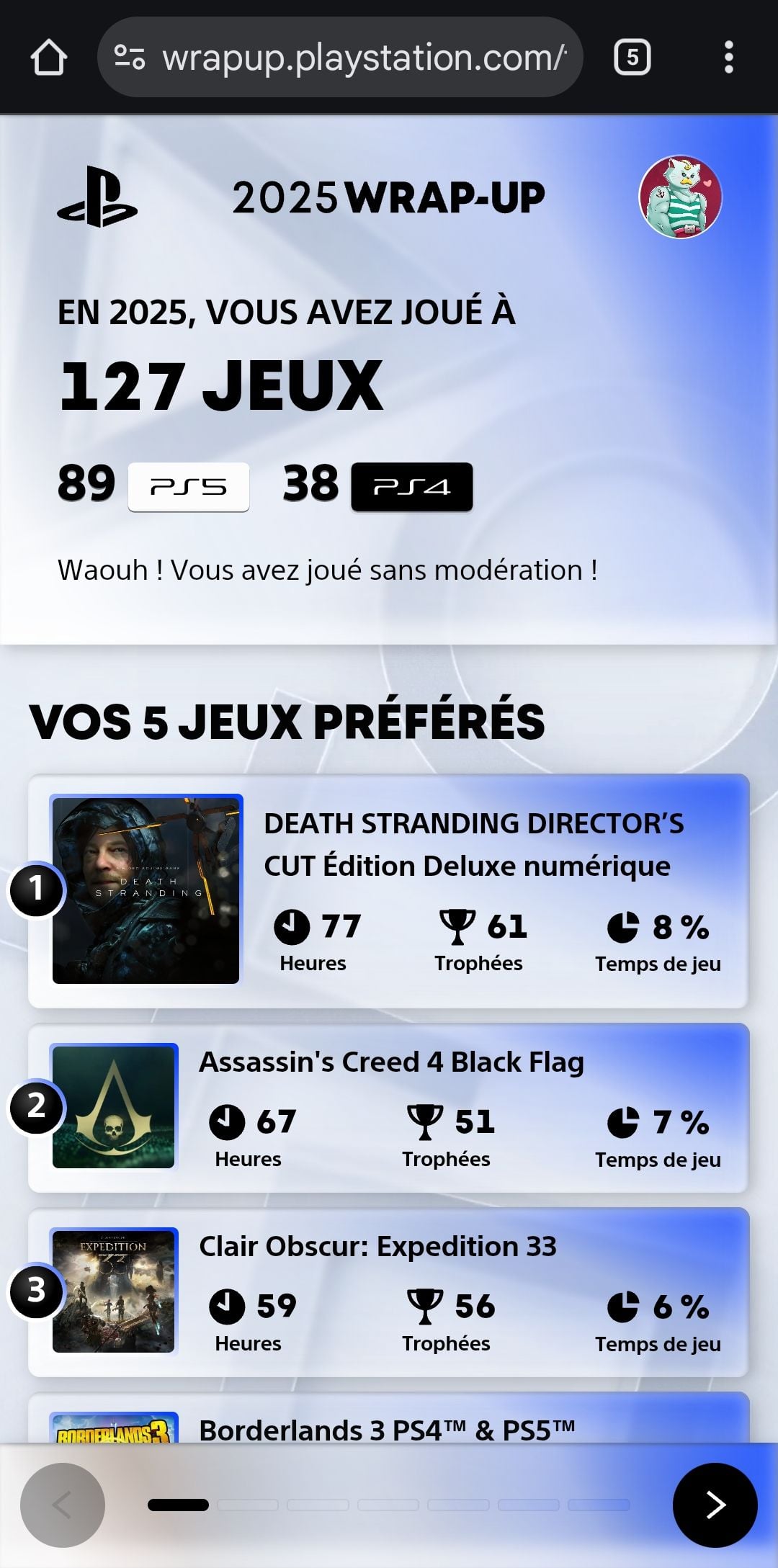The image size is (778, 1568).
Task: Go back to the previous slide
Action: (63, 1505)
